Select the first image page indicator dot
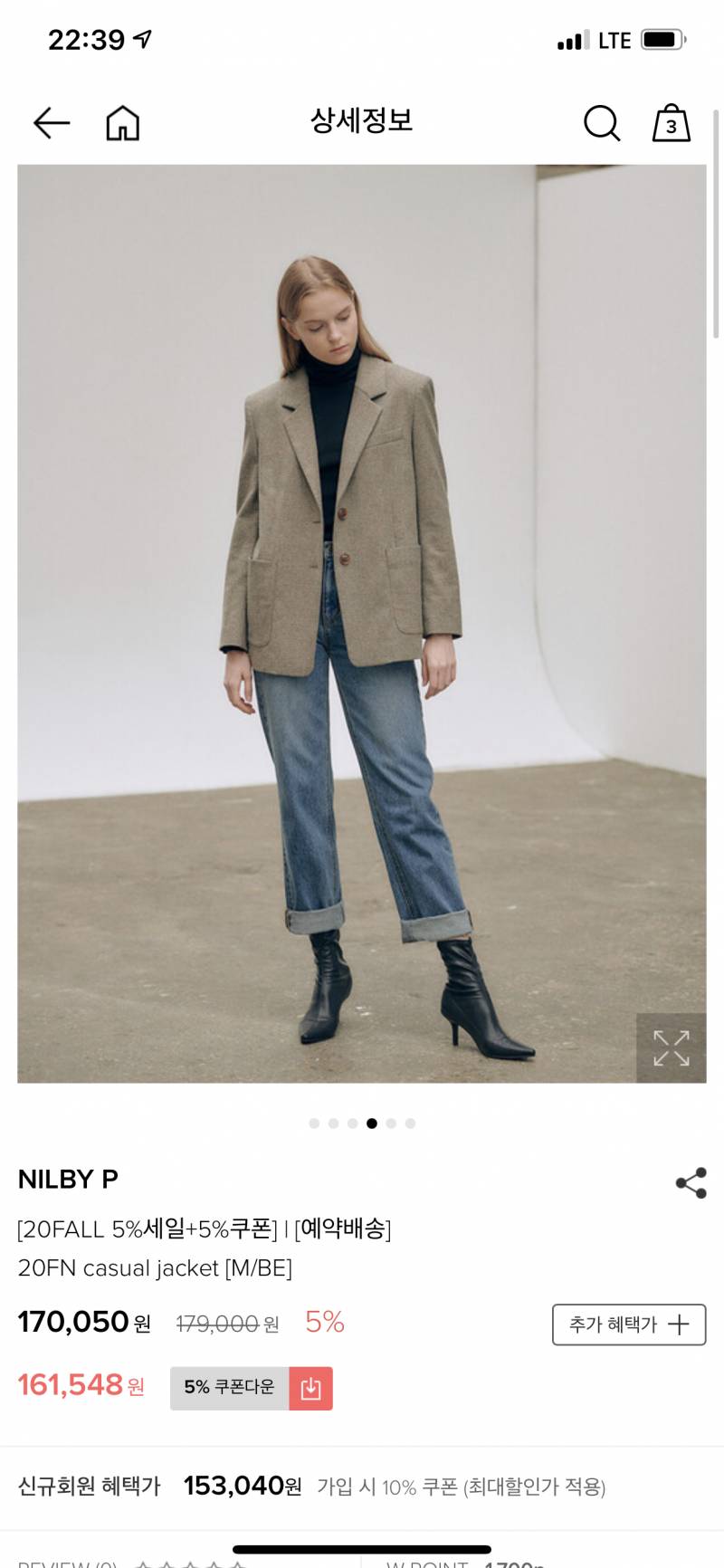Screen dimensions: 724x1568 click(x=314, y=1123)
